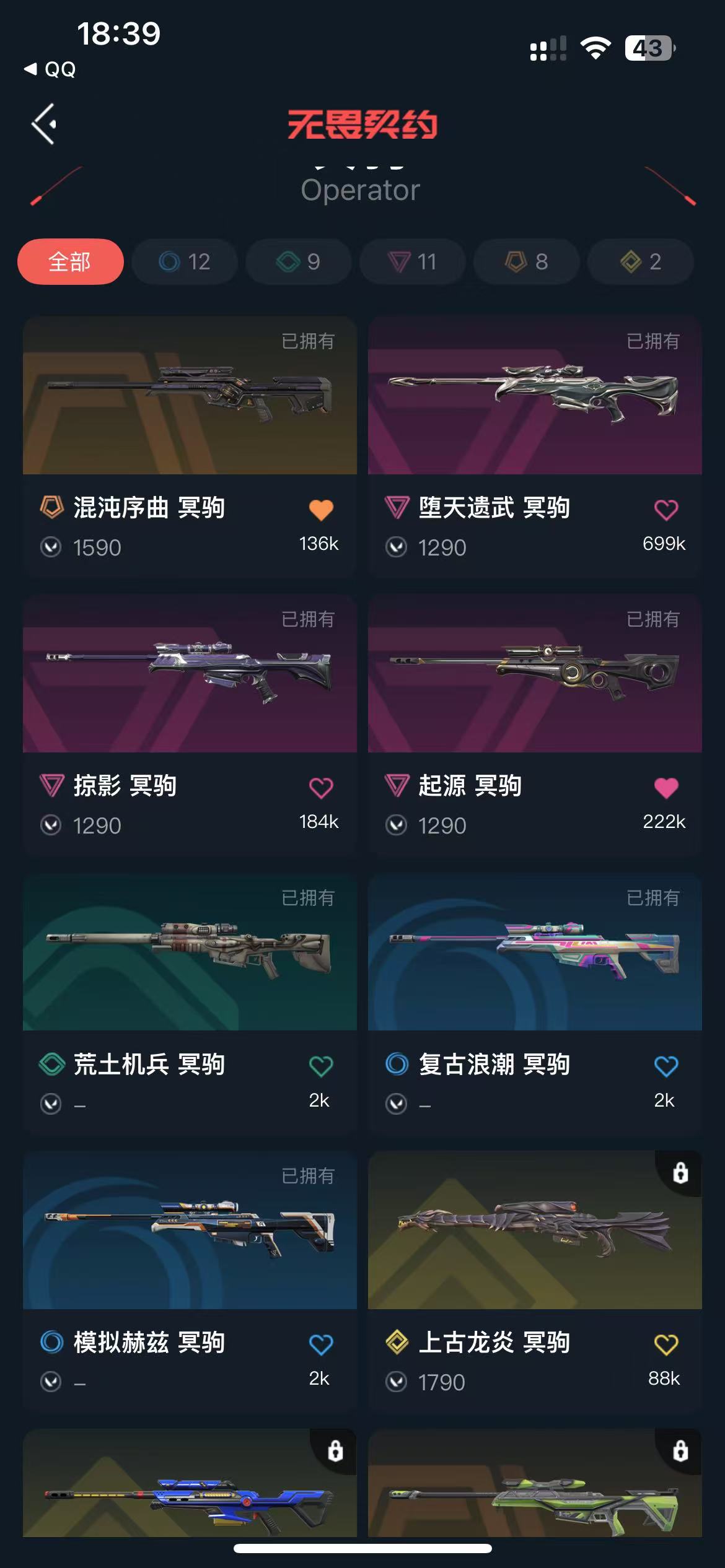Select the 全部 filter chip
This screenshot has height=1568, width=725.
(x=70, y=262)
